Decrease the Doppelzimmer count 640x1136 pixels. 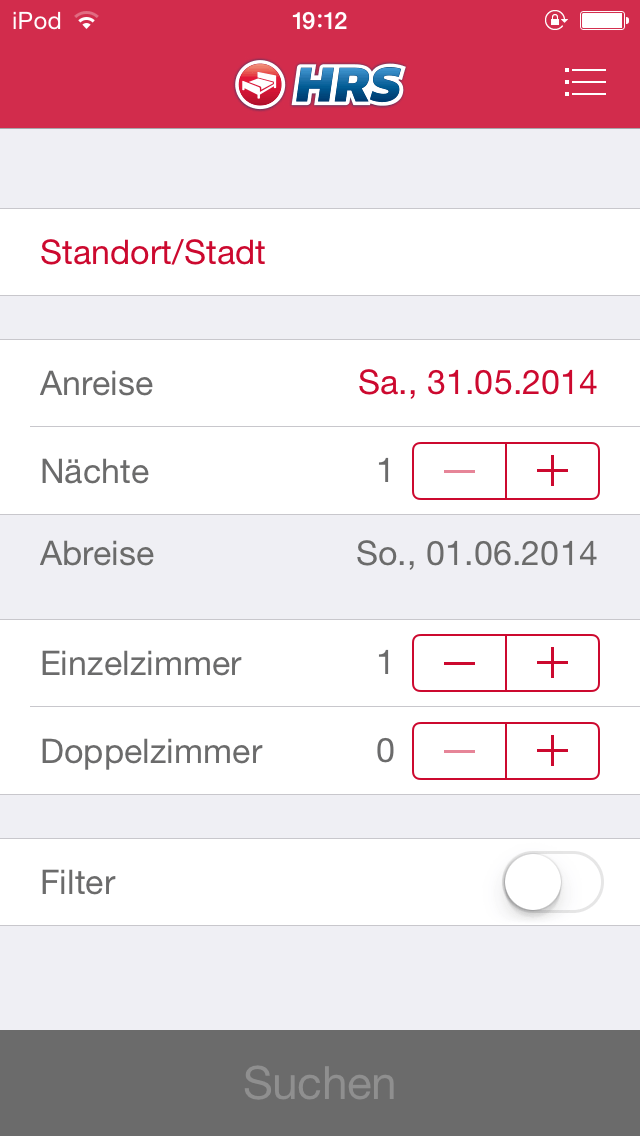[x=460, y=751]
